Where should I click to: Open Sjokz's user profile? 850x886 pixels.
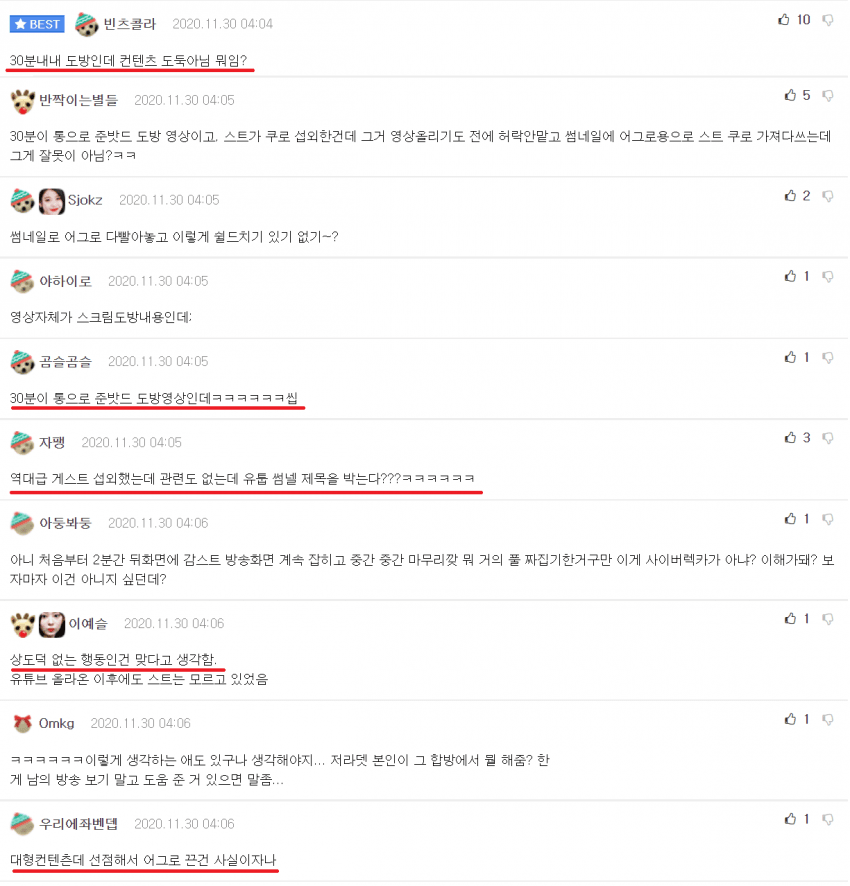84,200
